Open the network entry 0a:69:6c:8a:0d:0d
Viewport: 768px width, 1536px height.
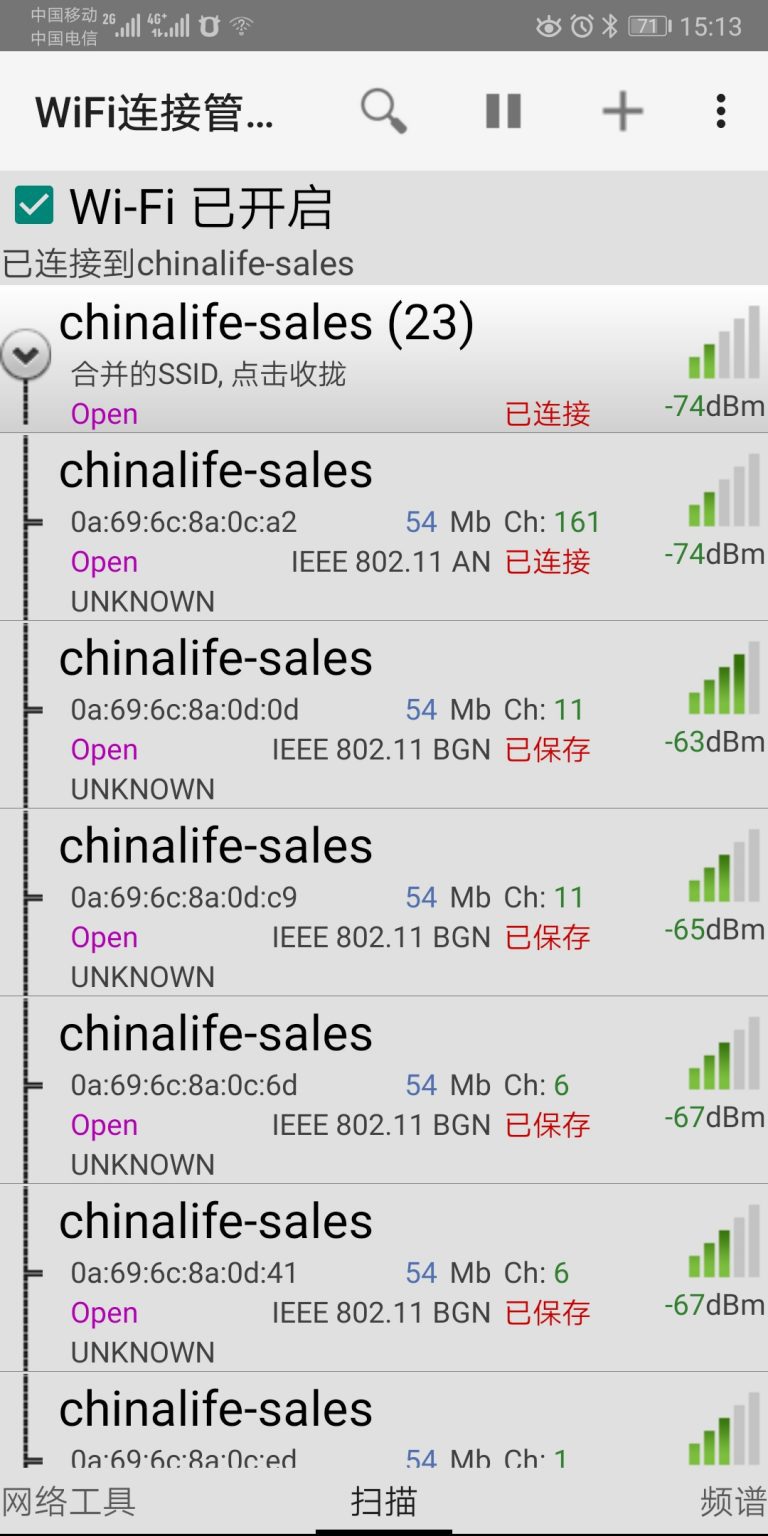click(x=384, y=715)
